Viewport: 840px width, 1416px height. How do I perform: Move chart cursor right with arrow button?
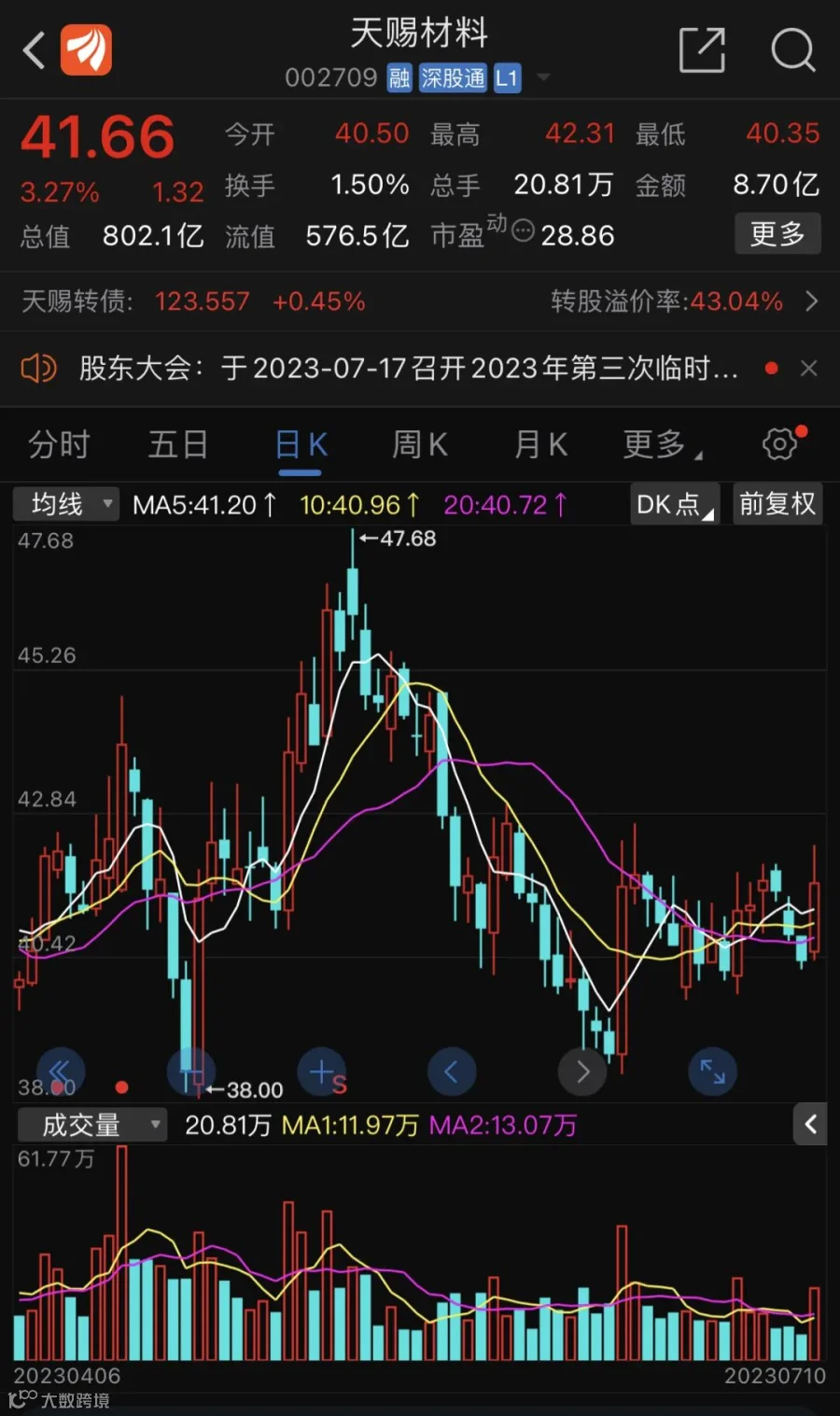(582, 1071)
